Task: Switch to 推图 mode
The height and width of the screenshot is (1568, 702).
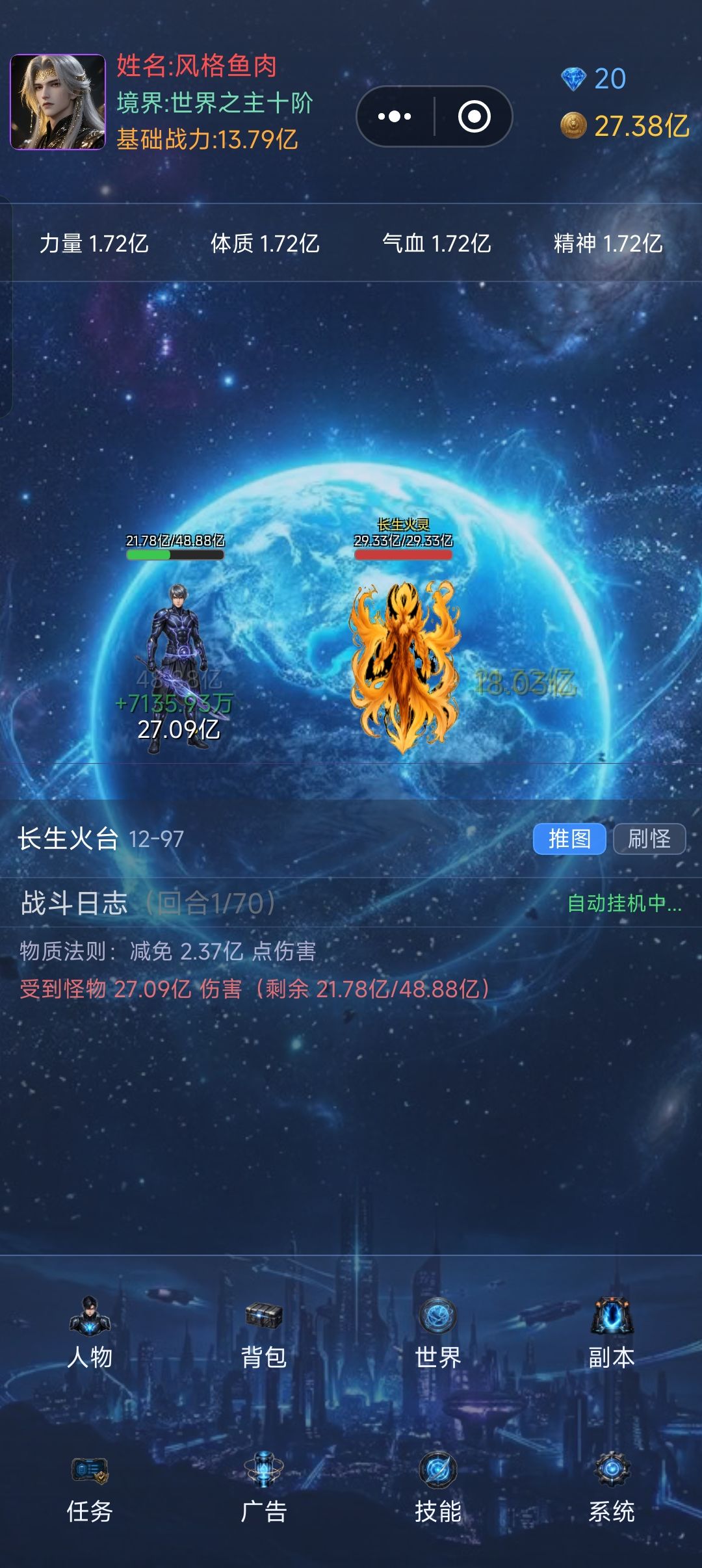Action: coord(569,839)
